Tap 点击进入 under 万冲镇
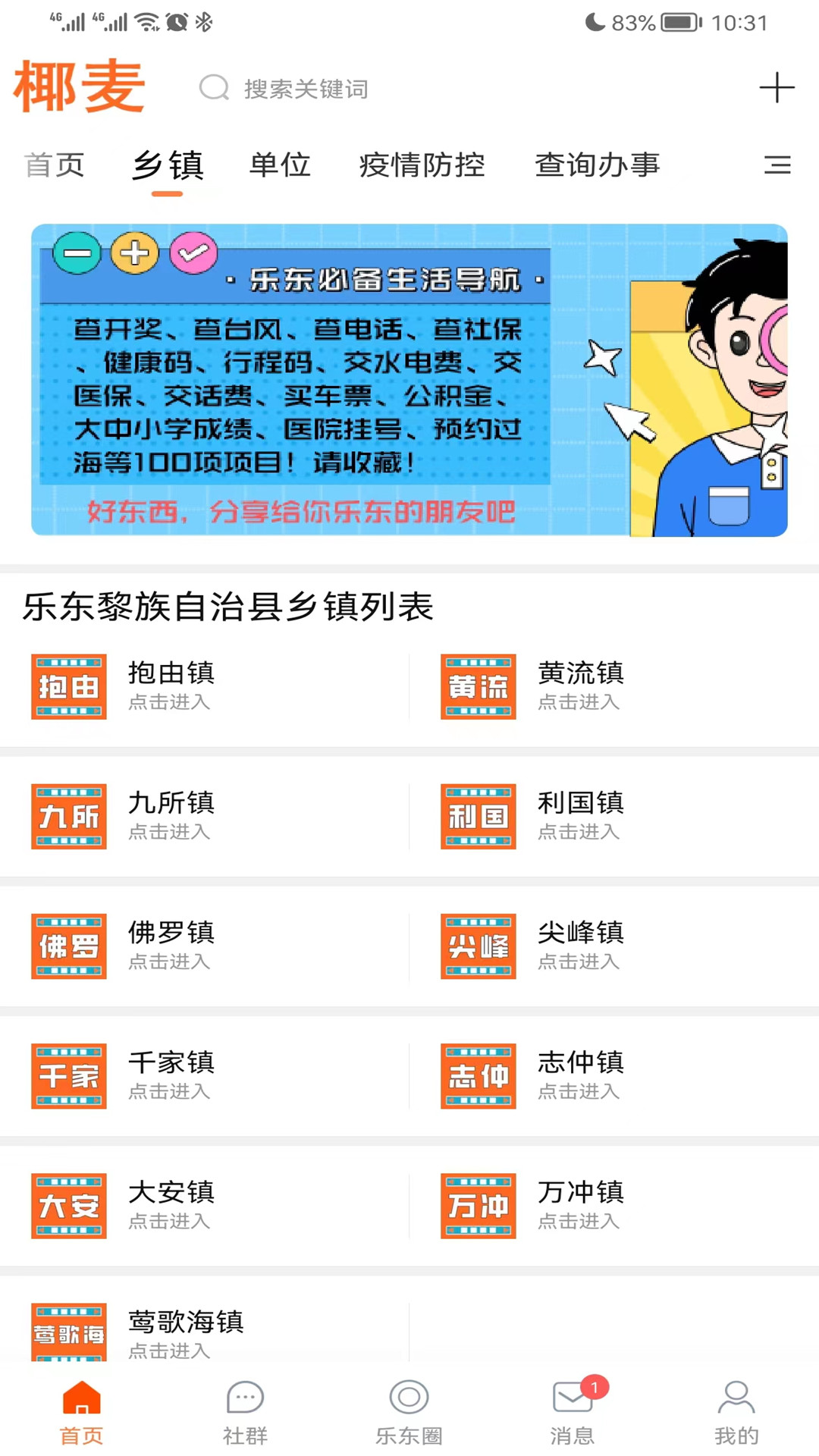Image resolution: width=819 pixels, height=1456 pixels. 579,1221
